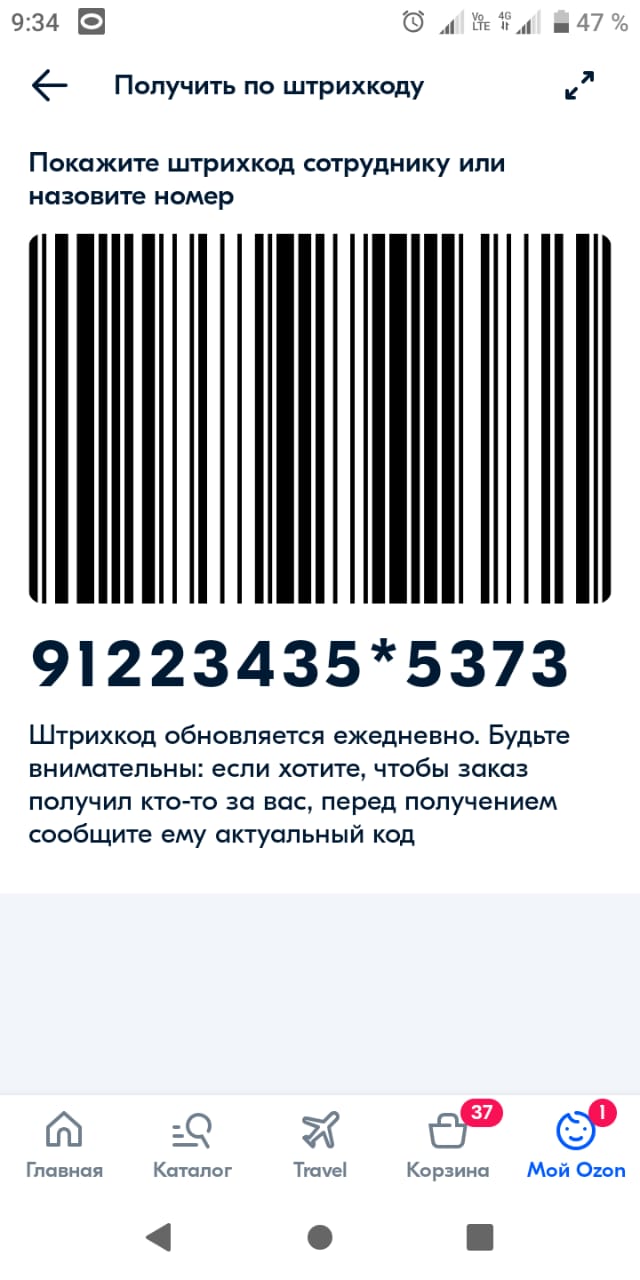The height and width of the screenshot is (1280, 640).
Task: Tap the system back button
Action: [x=158, y=1237]
